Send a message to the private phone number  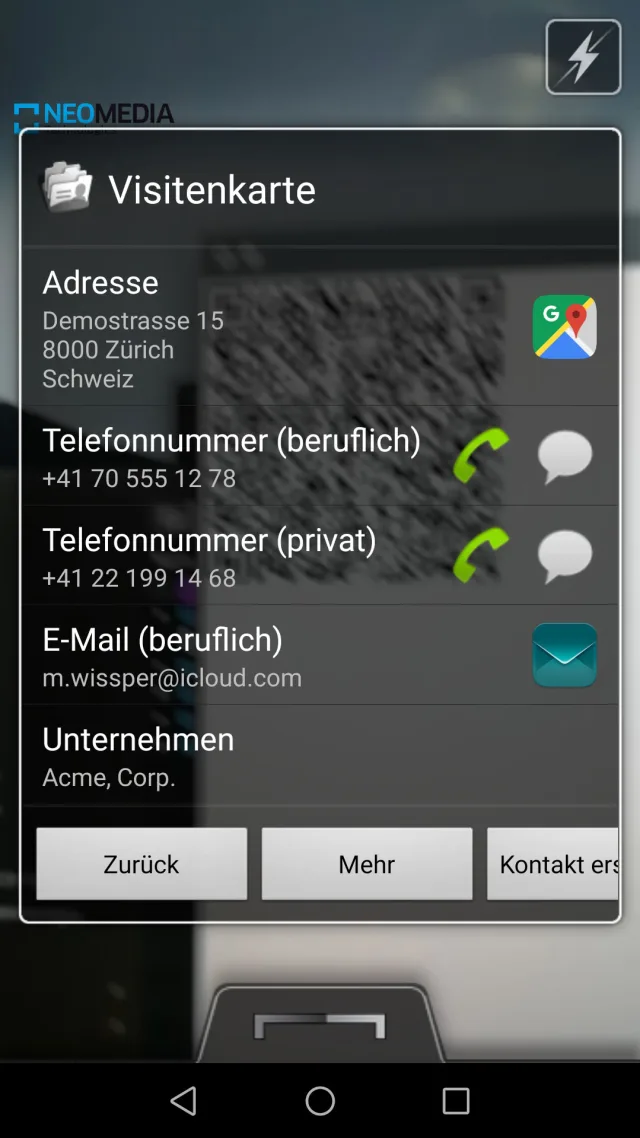pyautogui.click(x=565, y=555)
